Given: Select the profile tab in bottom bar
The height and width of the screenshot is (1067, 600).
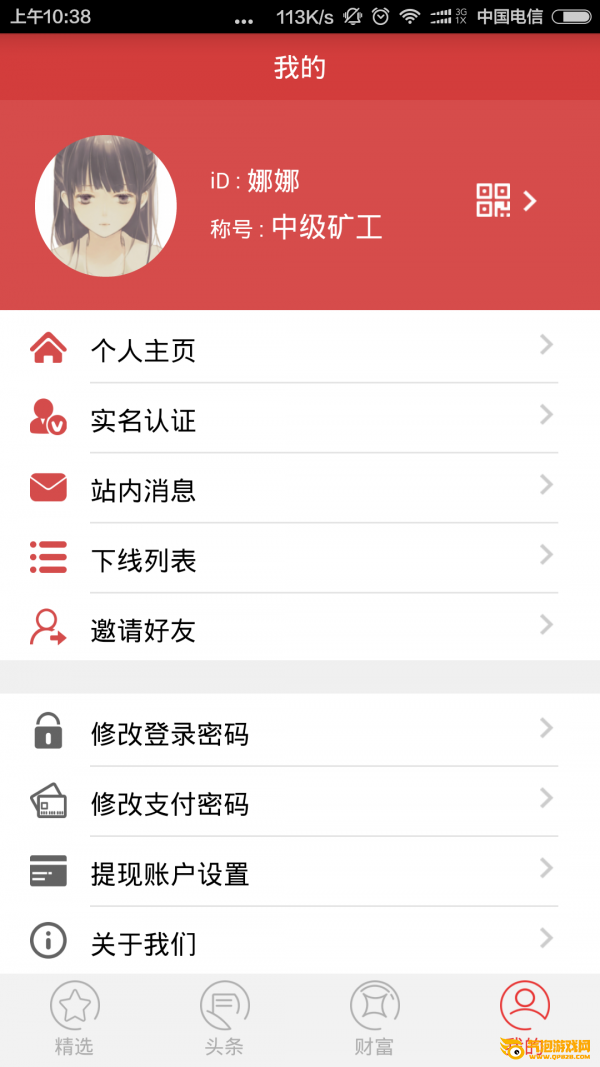Looking at the screenshot, I should click(x=524, y=1012).
